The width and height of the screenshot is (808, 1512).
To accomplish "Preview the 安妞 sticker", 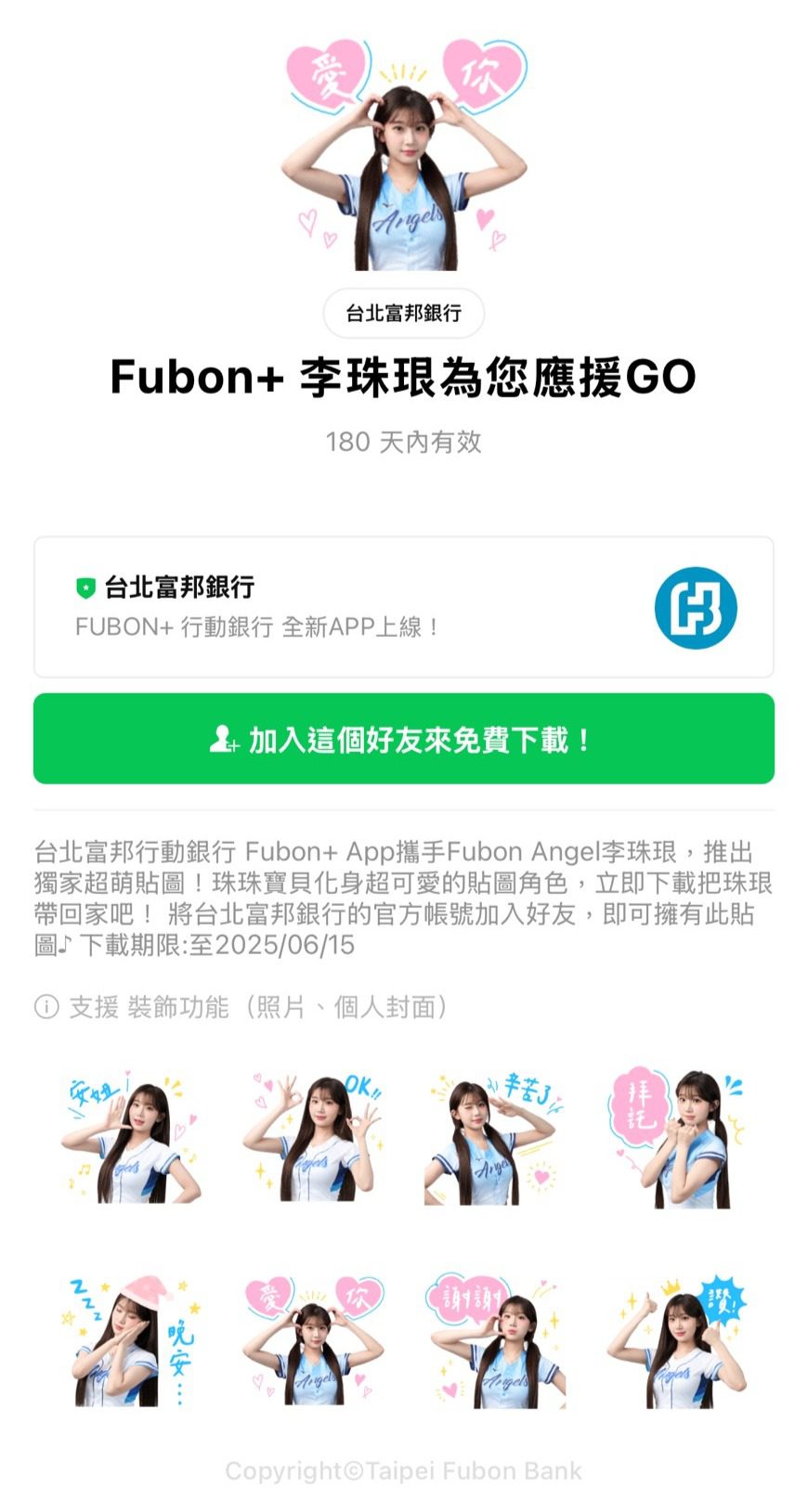I will (130, 1140).
